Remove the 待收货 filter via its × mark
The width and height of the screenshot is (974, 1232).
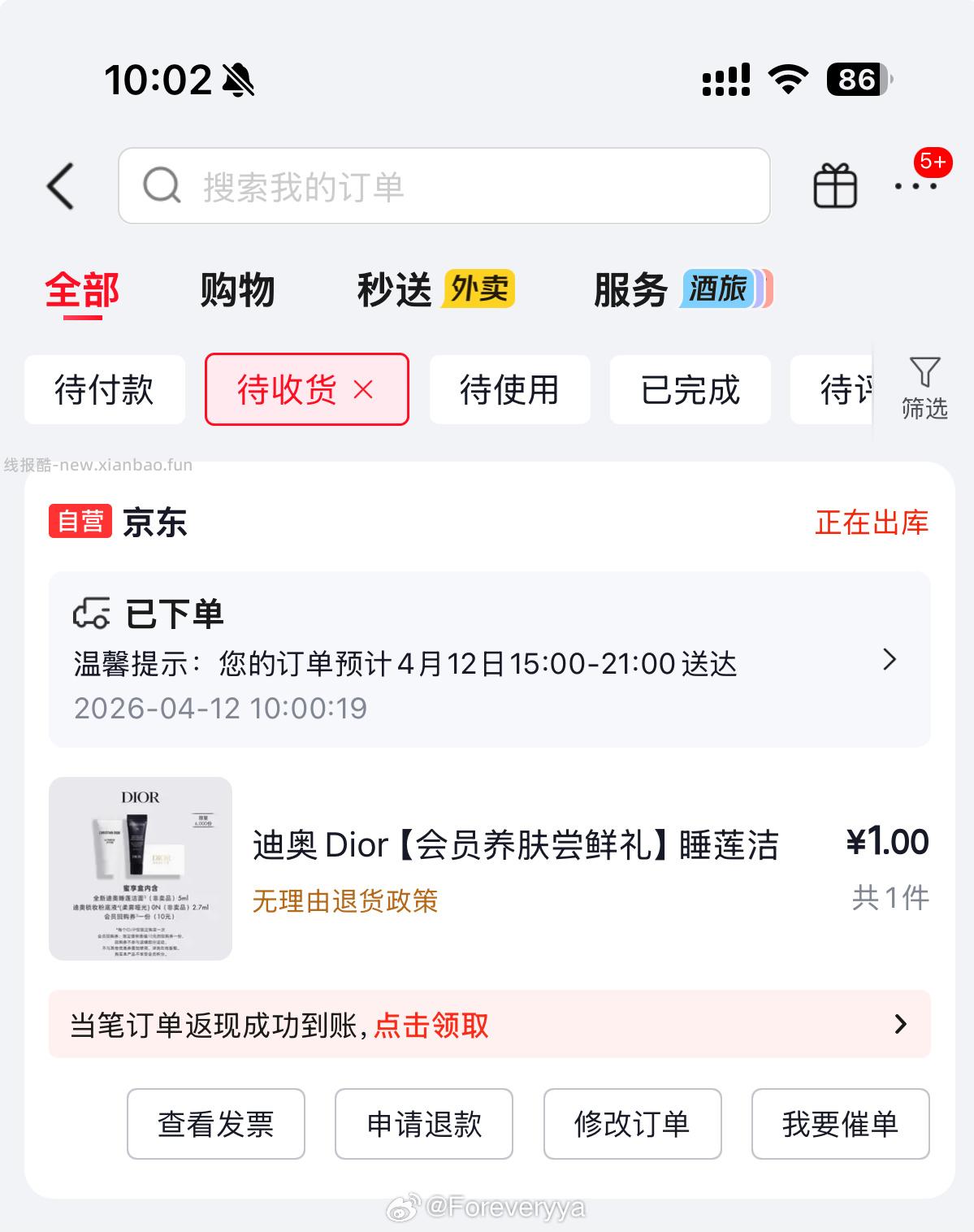click(365, 390)
